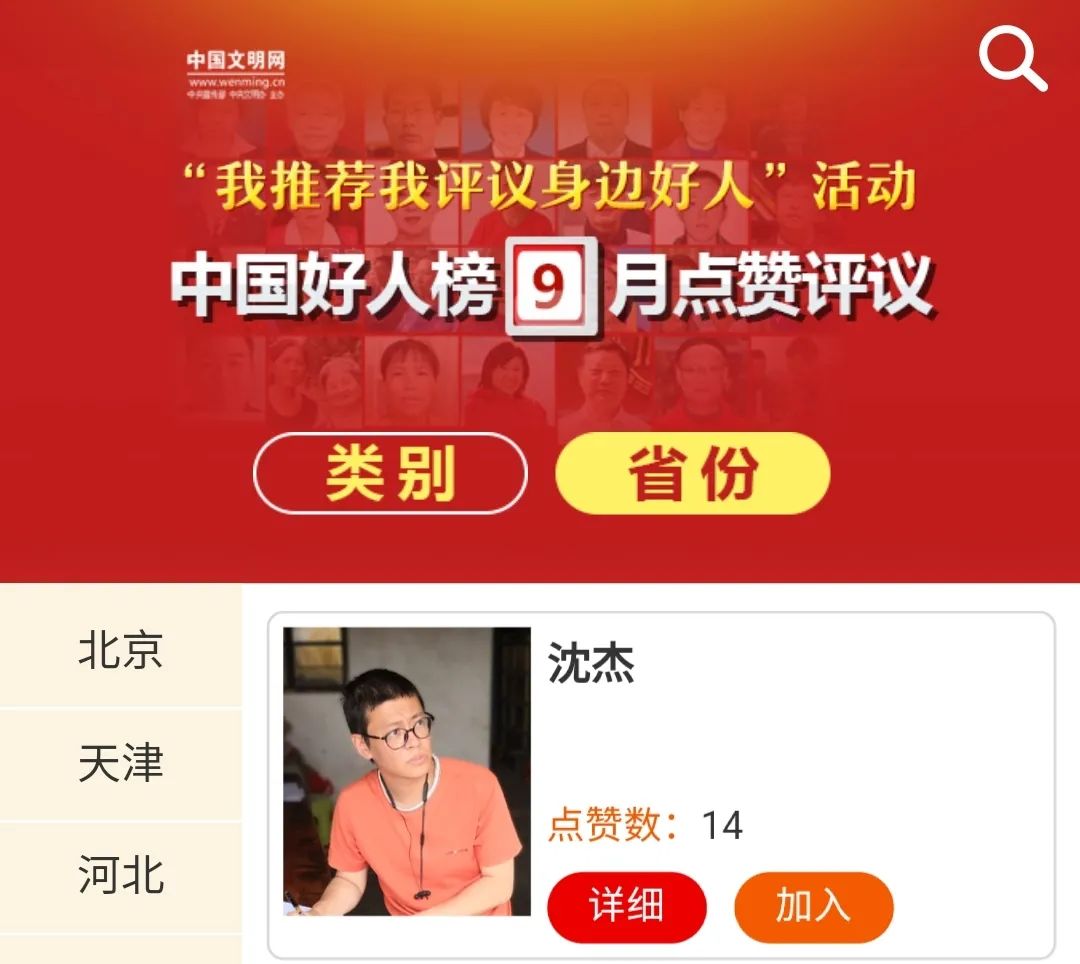
Task: Open the search magnifier icon
Action: pos(1012,59)
